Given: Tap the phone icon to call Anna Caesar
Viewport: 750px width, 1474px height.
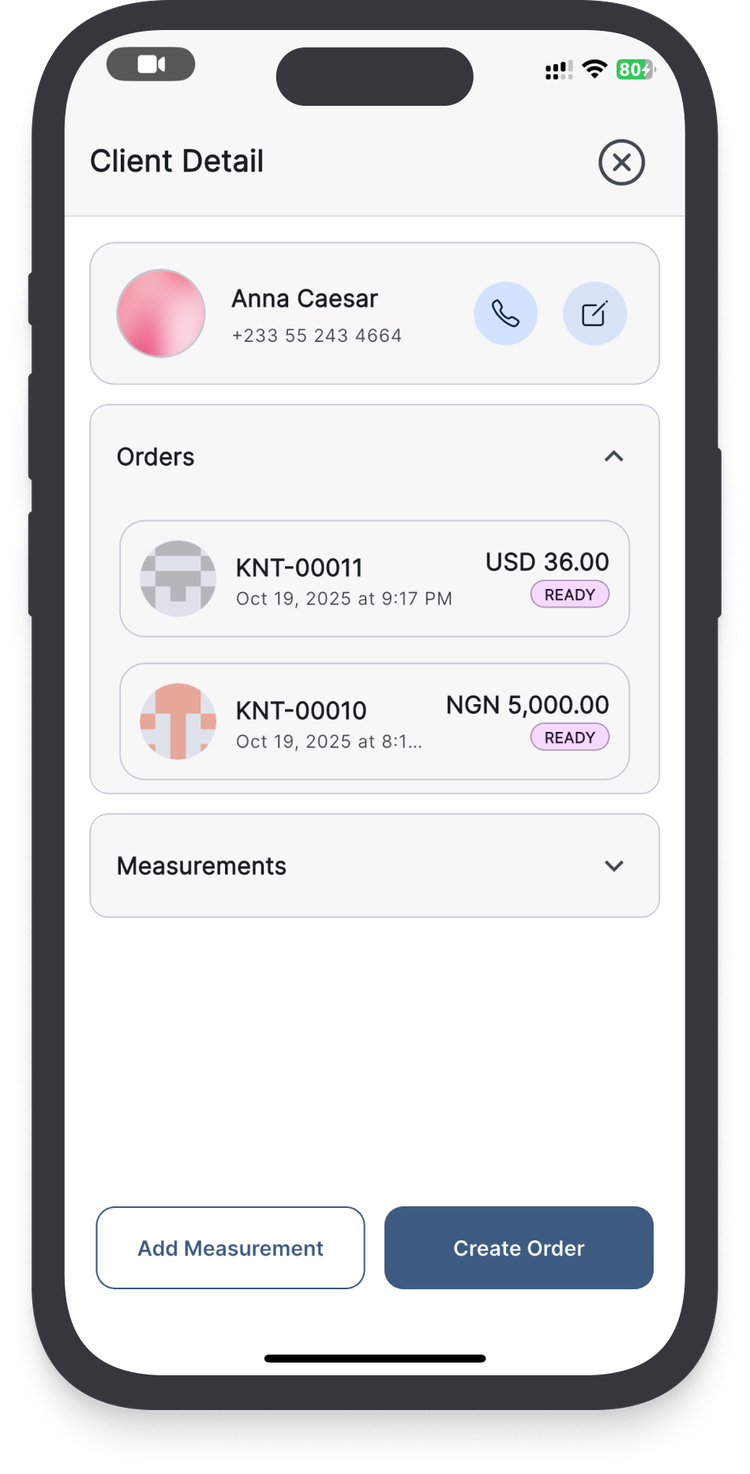Looking at the screenshot, I should (x=505, y=313).
